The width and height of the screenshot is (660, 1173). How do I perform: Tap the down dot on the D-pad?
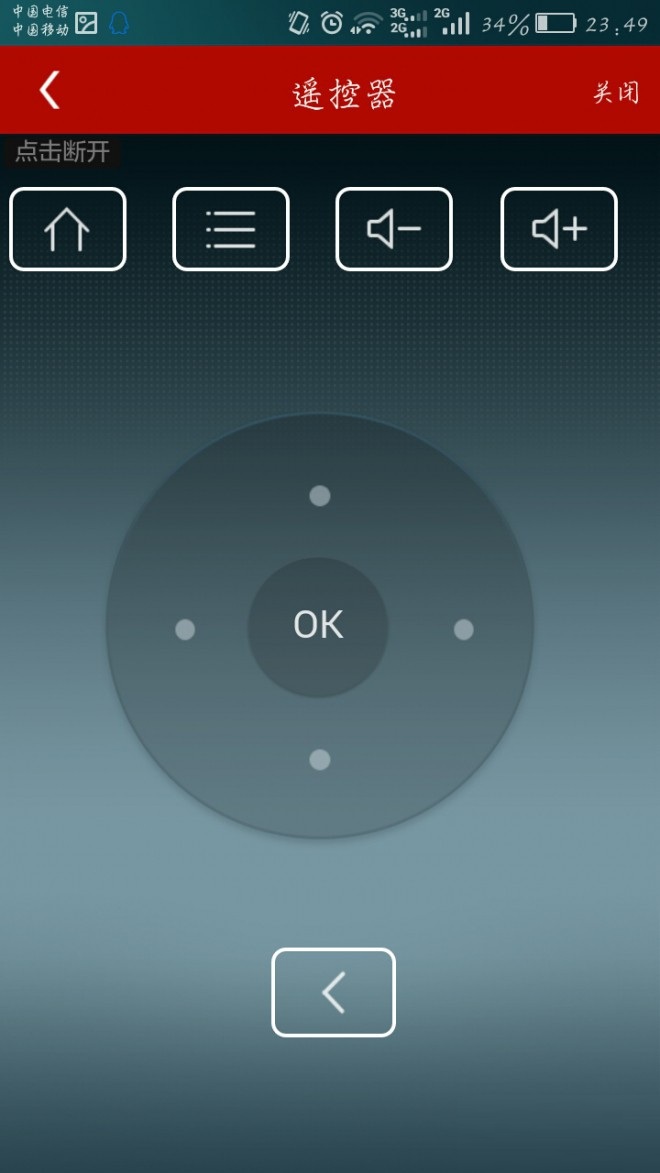point(319,760)
